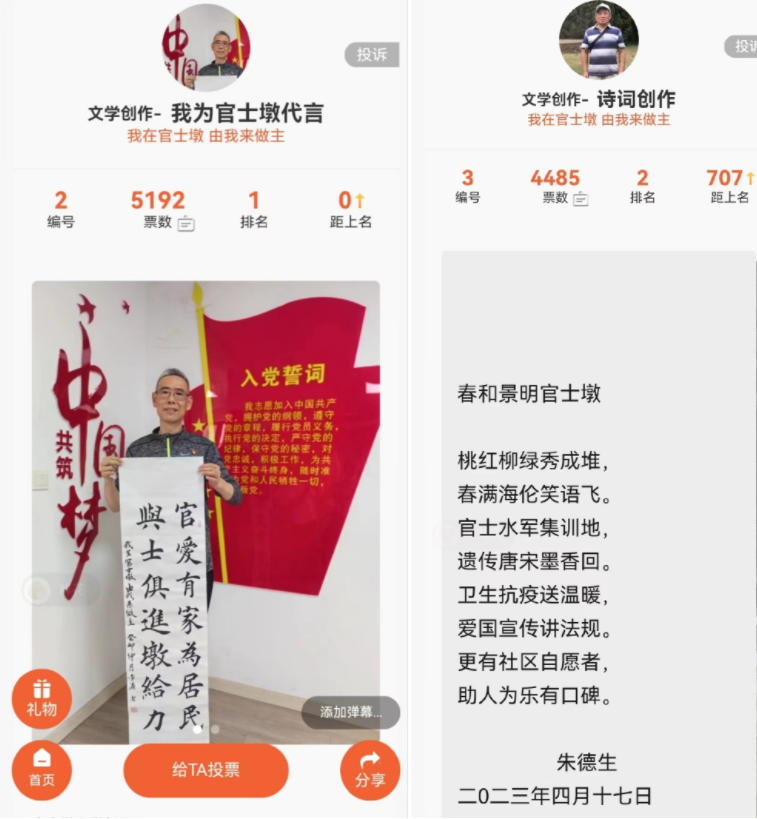Share this entry via 分享
This screenshot has width=757, height=819.
(x=370, y=770)
